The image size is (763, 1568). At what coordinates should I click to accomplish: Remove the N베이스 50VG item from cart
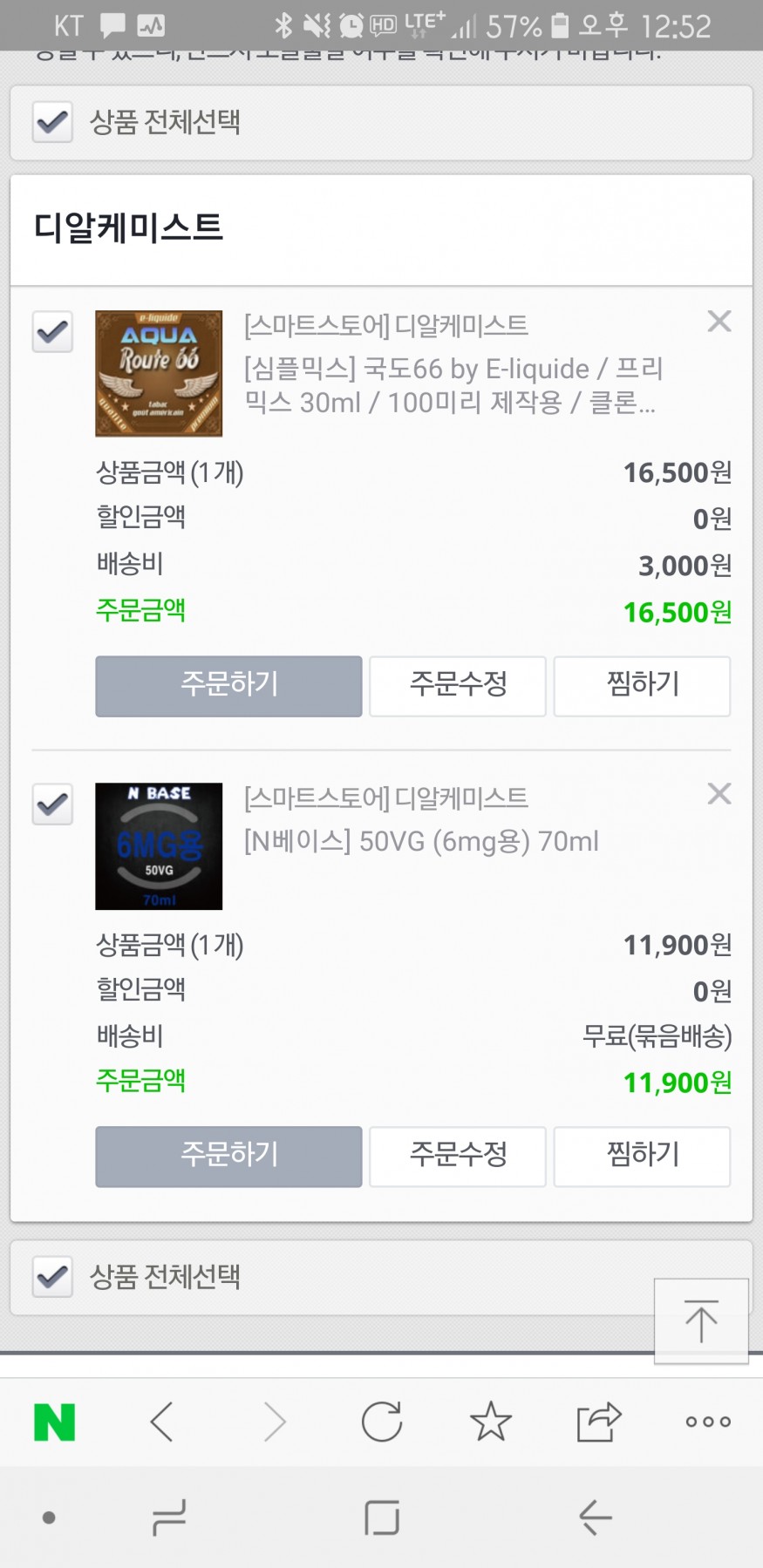(x=719, y=794)
